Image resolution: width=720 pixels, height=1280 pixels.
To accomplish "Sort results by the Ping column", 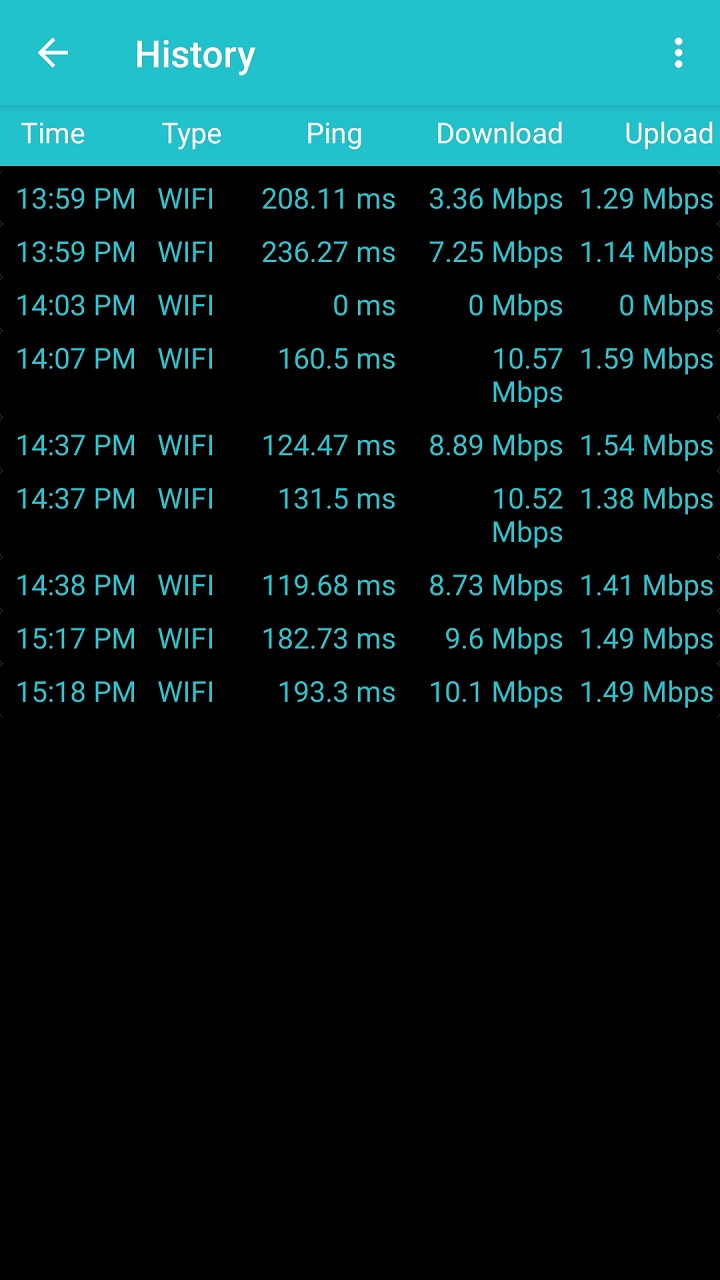I will (334, 133).
